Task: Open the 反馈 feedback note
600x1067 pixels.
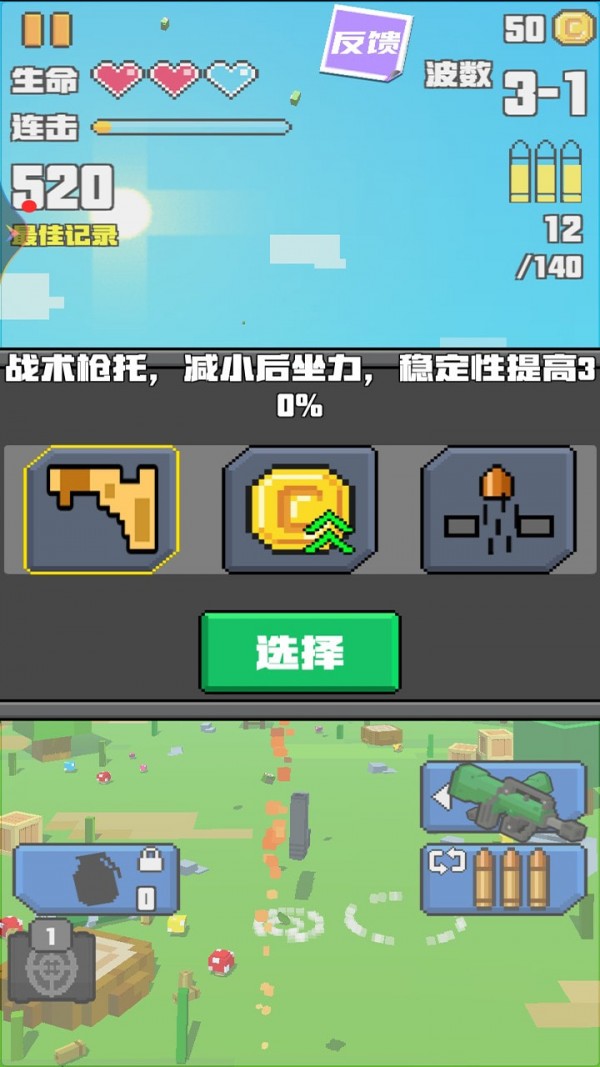Action: tap(366, 43)
